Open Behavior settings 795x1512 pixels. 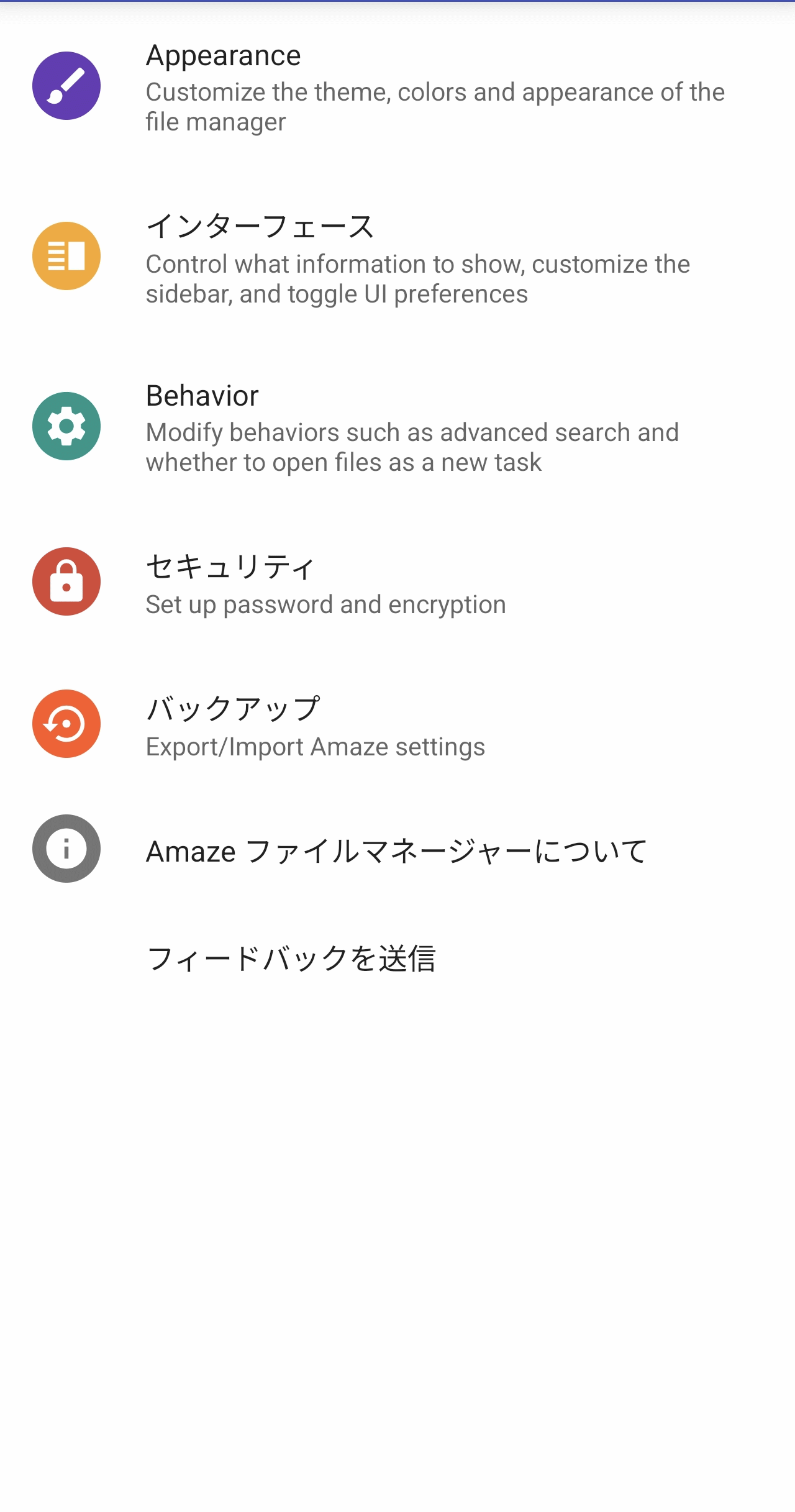point(397,427)
